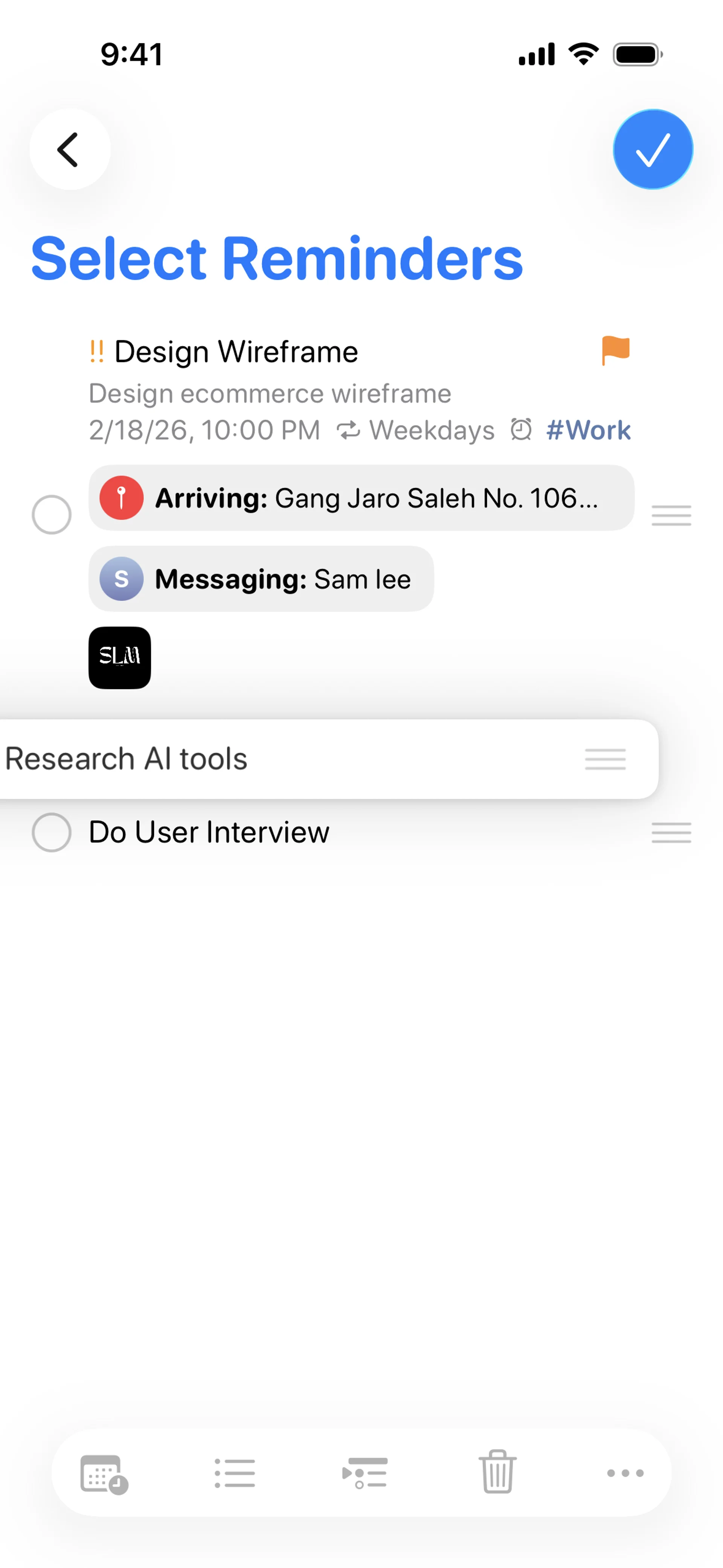Open the SLM image attachment
The height and width of the screenshot is (1568, 723).
click(x=120, y=657)
